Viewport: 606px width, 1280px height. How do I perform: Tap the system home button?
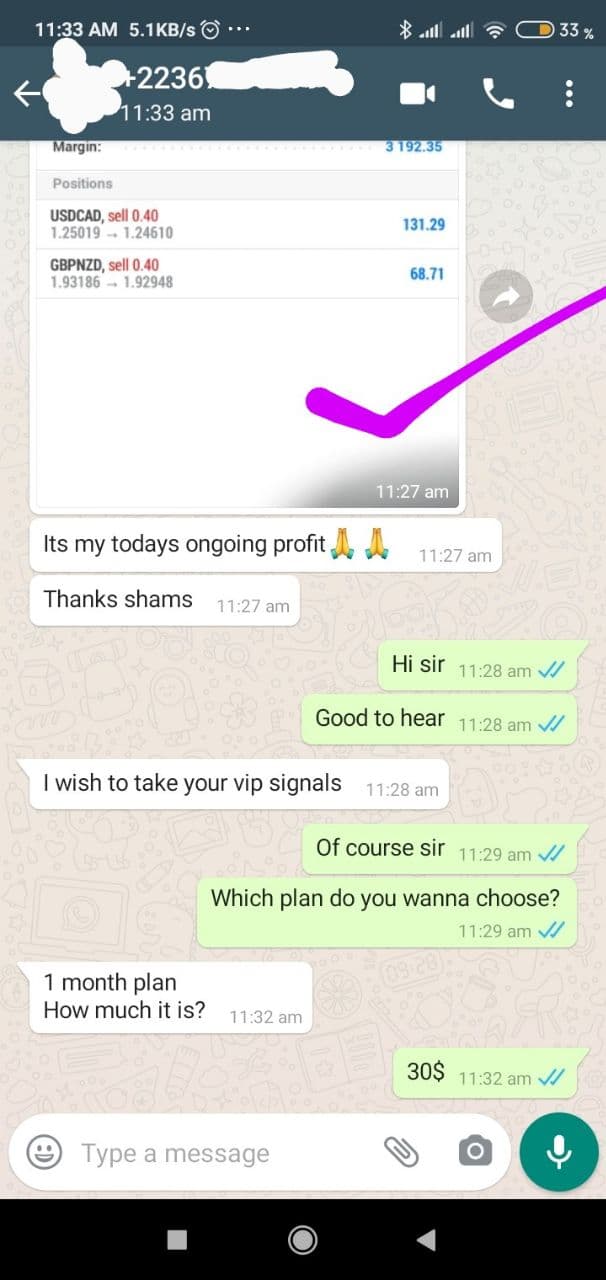302,1240
